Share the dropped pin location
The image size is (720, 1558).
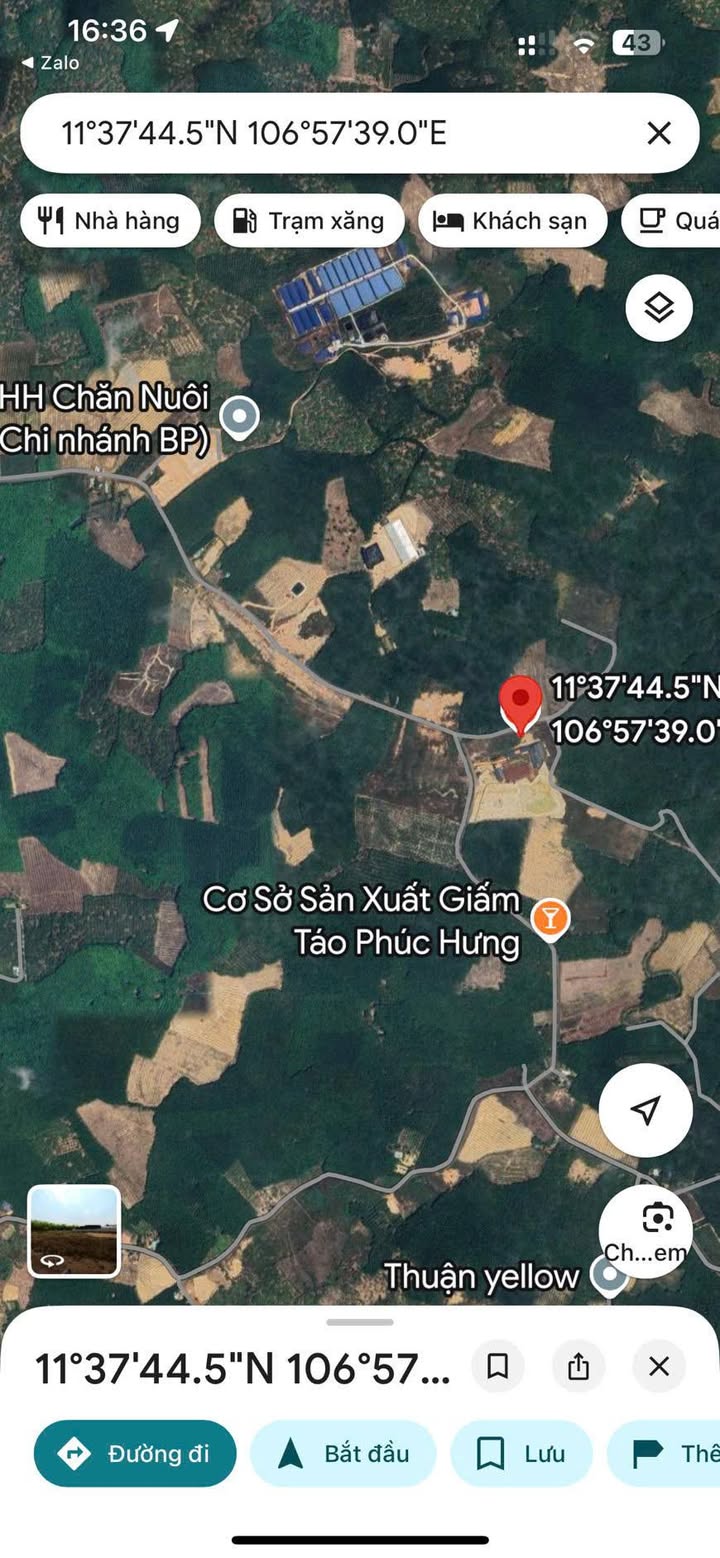578,1366
